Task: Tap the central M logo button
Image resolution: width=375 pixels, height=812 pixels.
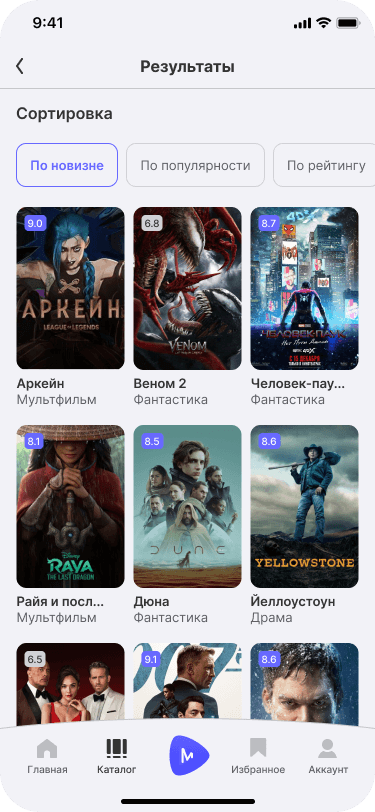Action: point(188,756)
